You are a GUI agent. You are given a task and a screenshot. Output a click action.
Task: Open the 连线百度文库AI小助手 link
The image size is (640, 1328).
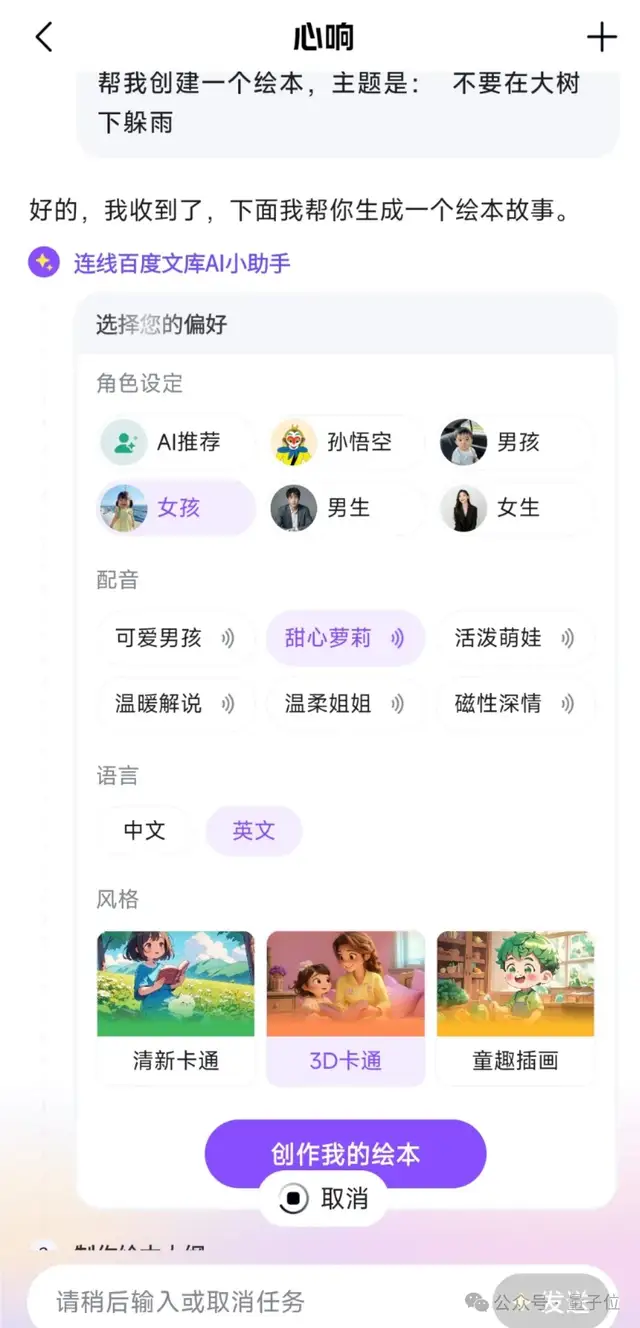point(181,264)
